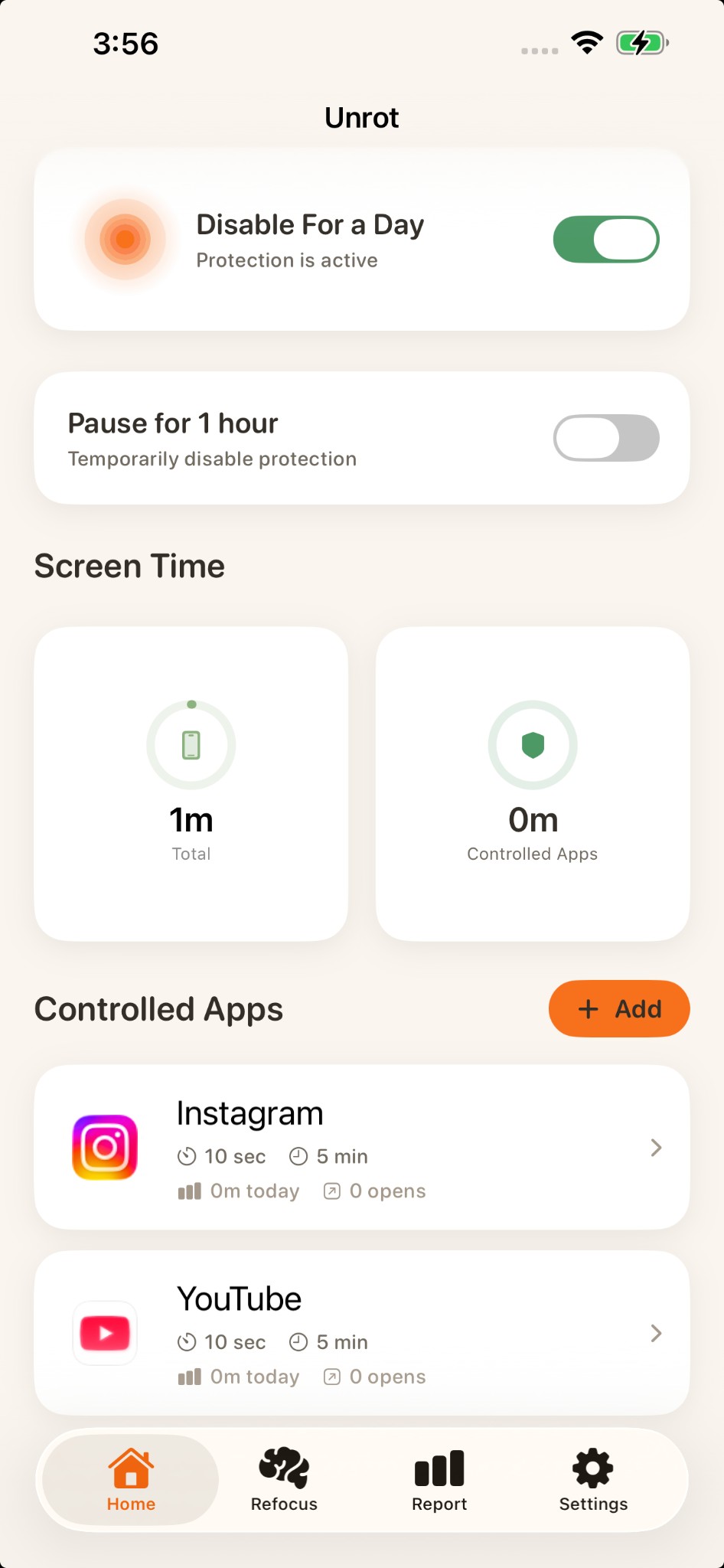
Task: Tap the orange glowing protection orb
Action: [x=124, y=239]
